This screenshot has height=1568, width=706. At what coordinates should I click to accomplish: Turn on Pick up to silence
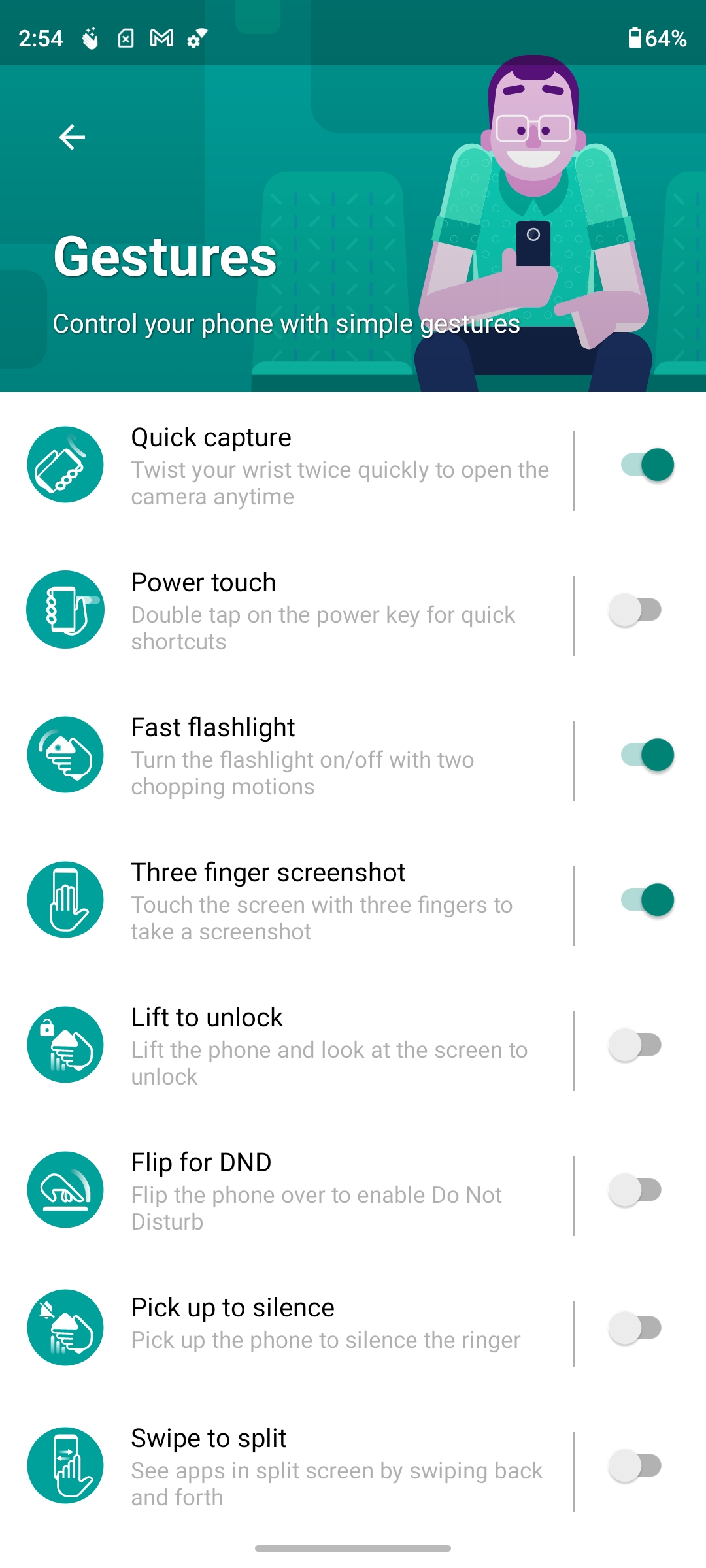(635, 1328)
